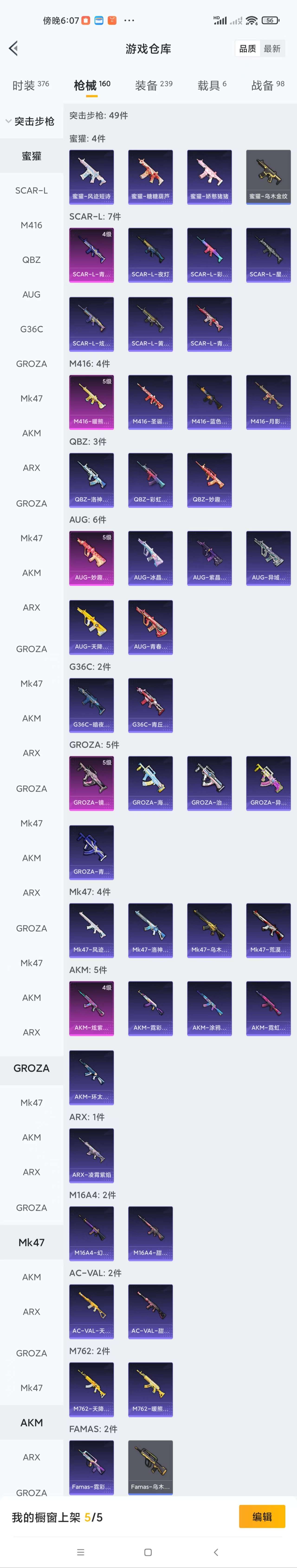Select the 品质 sort option

point(247,49)
